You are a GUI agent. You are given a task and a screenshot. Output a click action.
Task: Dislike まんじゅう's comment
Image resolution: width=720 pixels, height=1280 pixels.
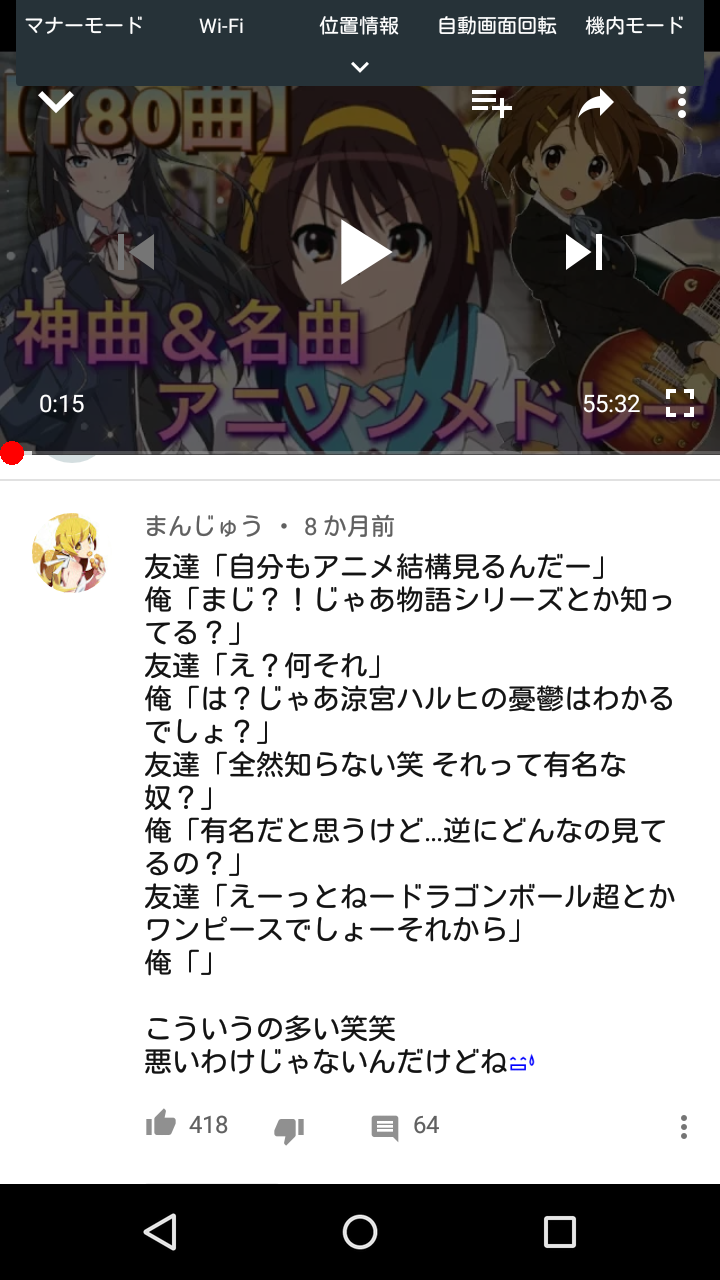[x=289, y=1128]
